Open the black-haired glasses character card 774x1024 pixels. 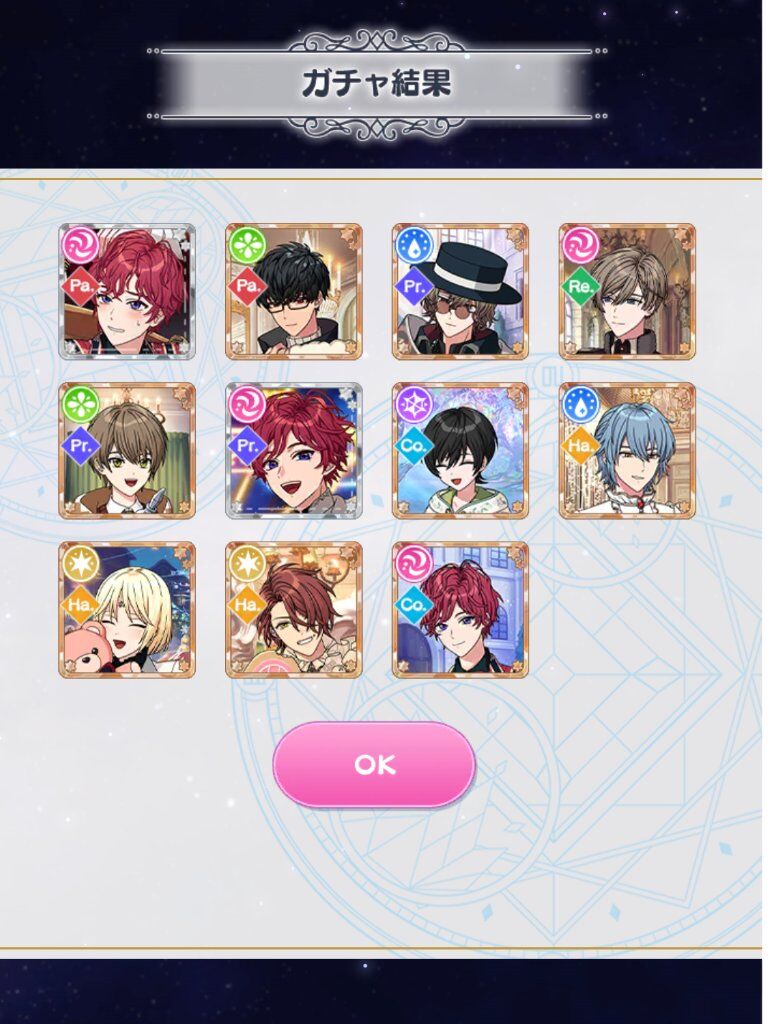(x=293, y=291)
